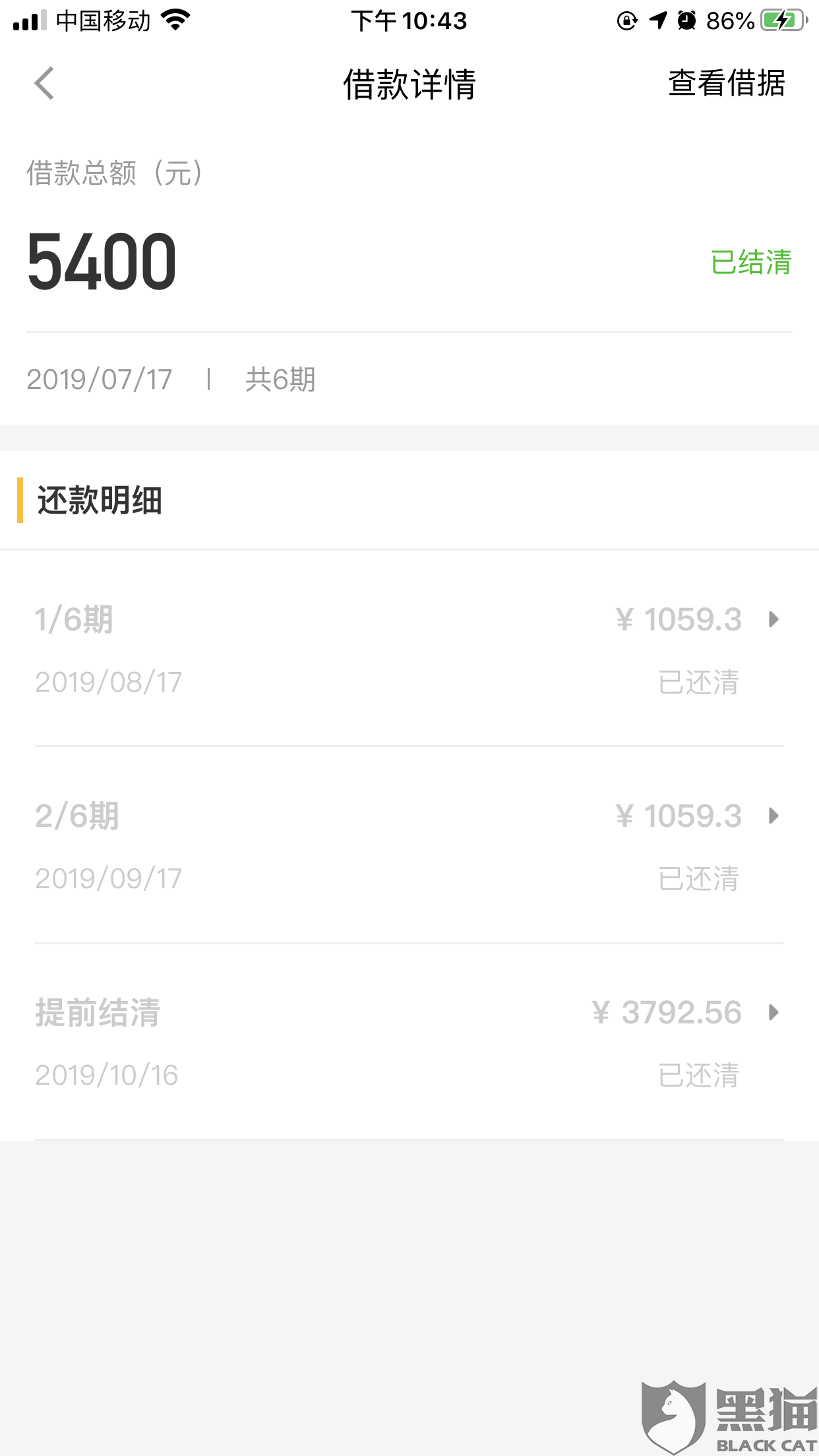View the 提前结清 payment of ¥3792.56
Image resolution: width=819 pixels, height=1456 pixels.
773,1012
